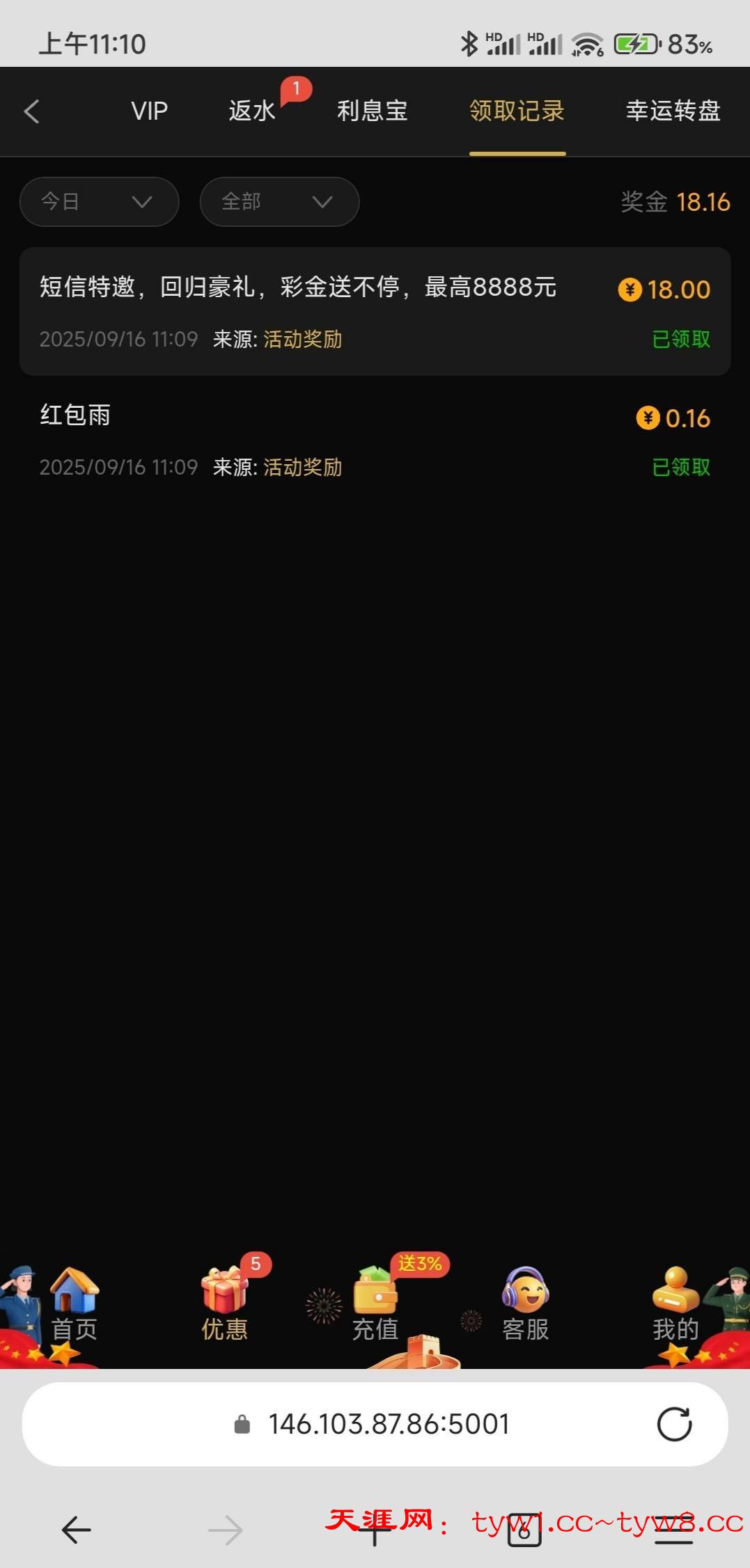Viewport: 750px width, 1568px height.
Task: Open the 返水 tab
Action: tap(252, 111)
